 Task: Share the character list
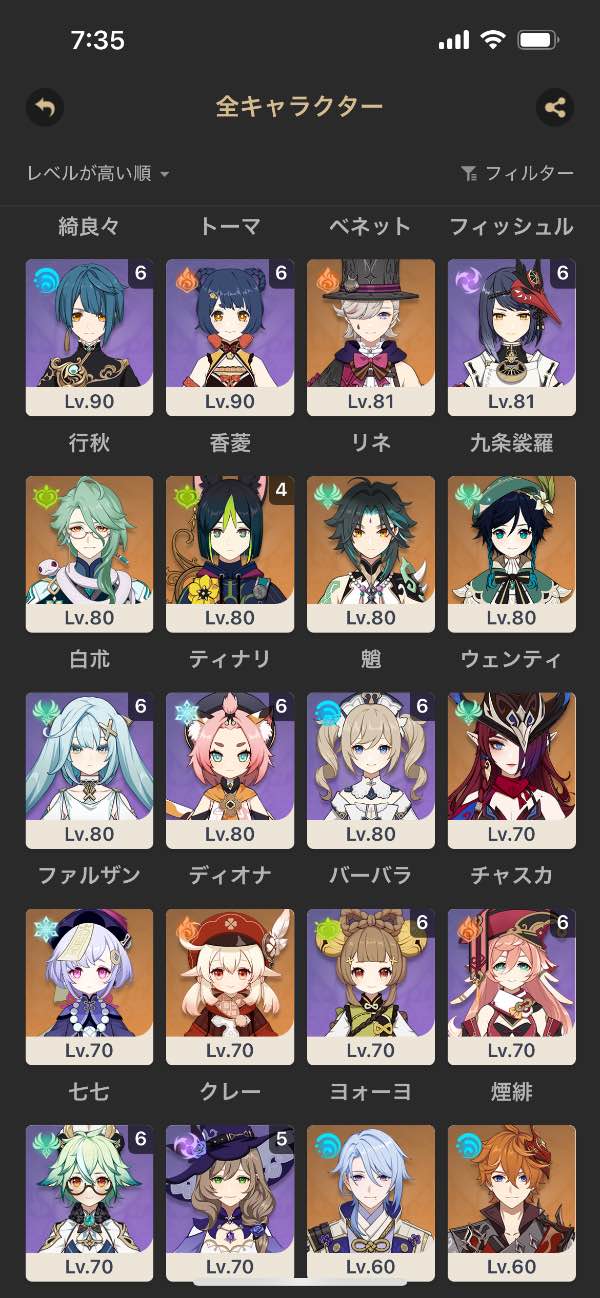click(555, 107)
